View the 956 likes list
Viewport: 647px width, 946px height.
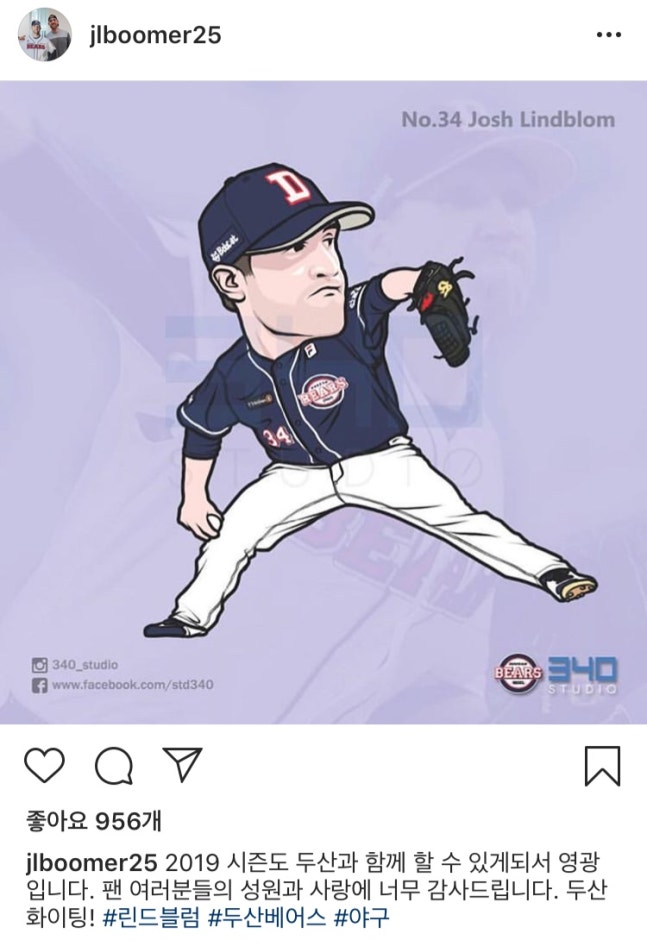click(x=92, y=821)
